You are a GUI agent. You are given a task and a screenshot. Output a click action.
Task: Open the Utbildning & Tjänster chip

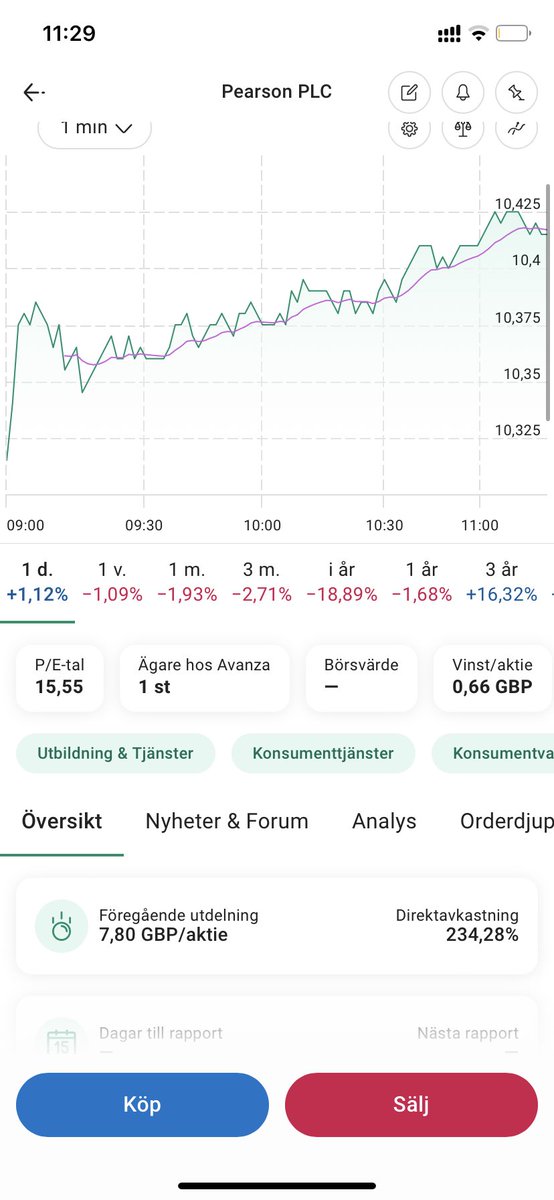click(115, 753)
